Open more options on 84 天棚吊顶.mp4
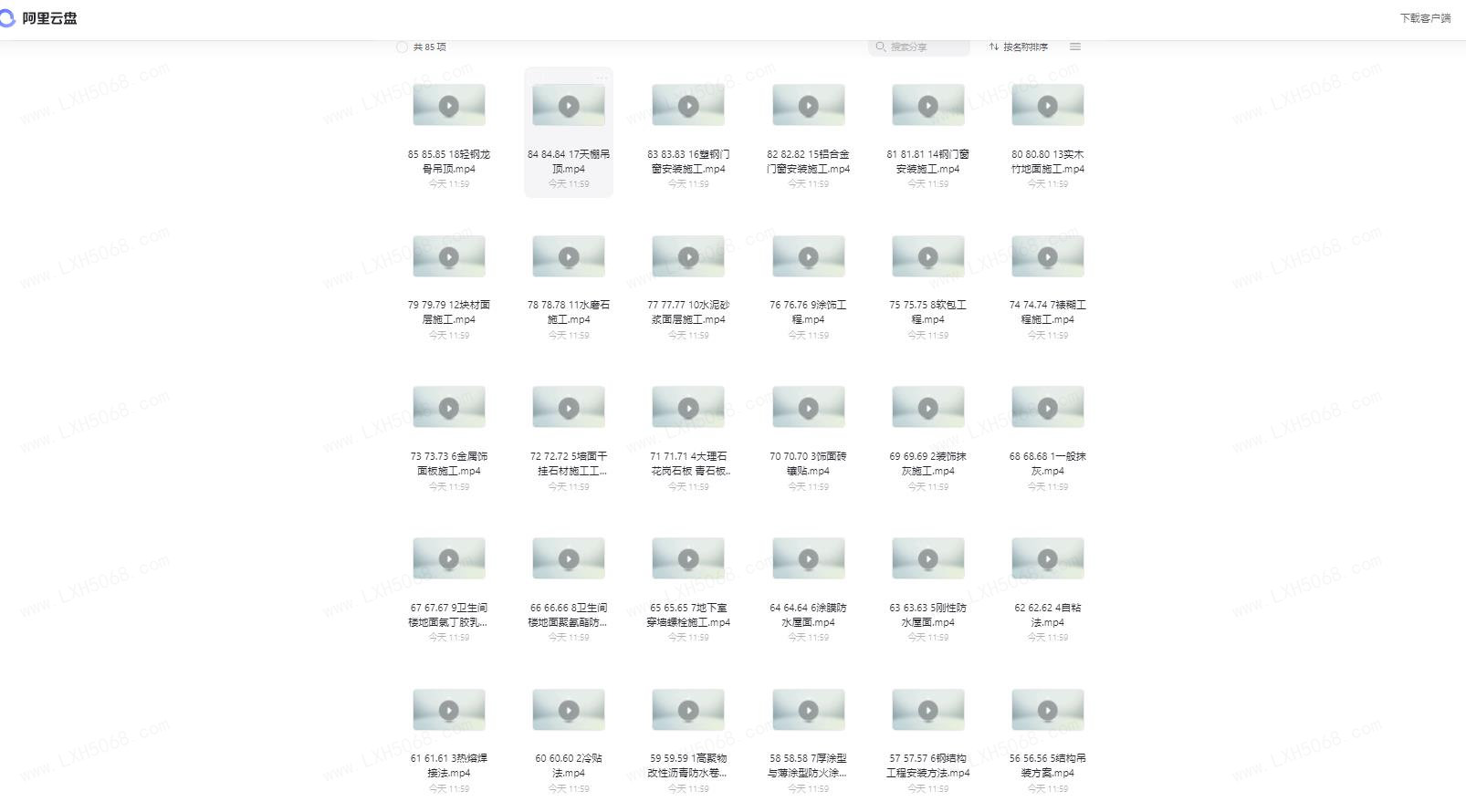 pyautogui.click(x=602, y=78)
